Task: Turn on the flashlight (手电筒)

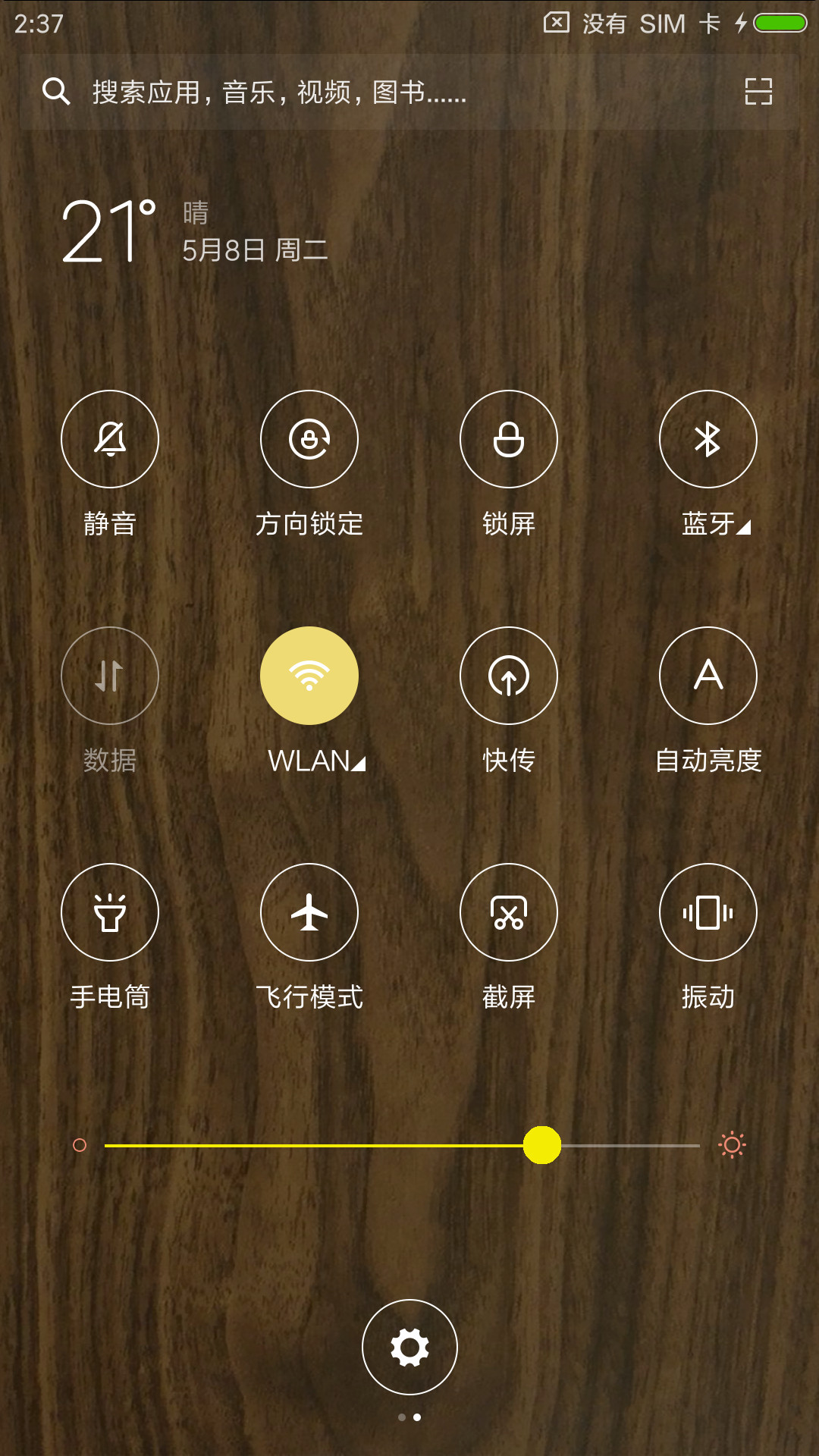Action: [110, 912]
